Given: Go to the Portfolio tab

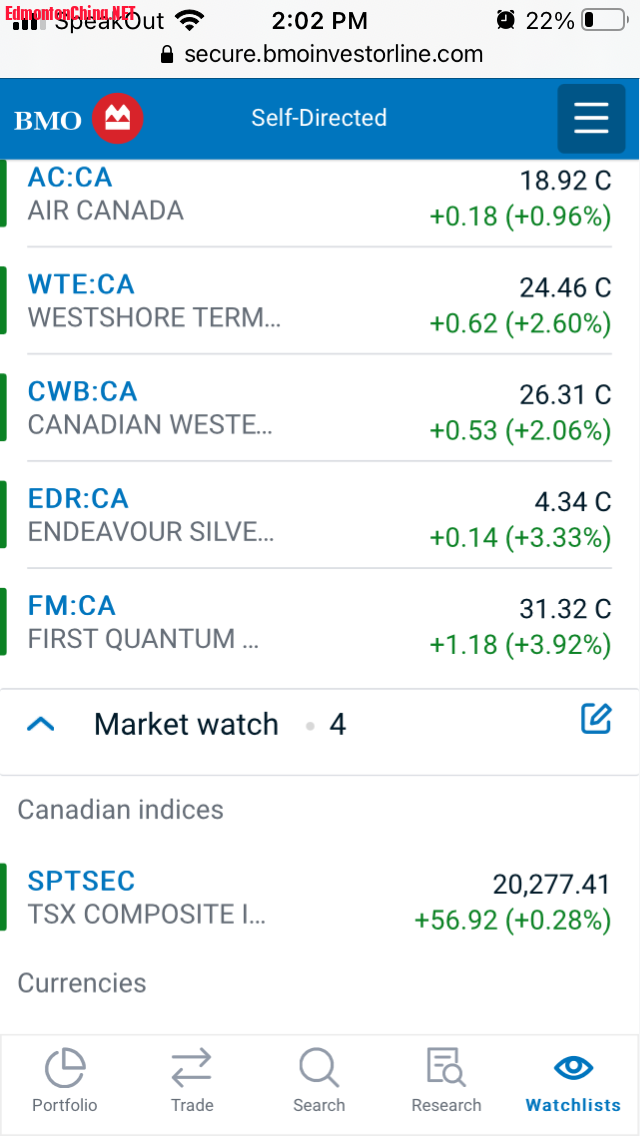Looking at the screenshot, I should coord(65,1081).
